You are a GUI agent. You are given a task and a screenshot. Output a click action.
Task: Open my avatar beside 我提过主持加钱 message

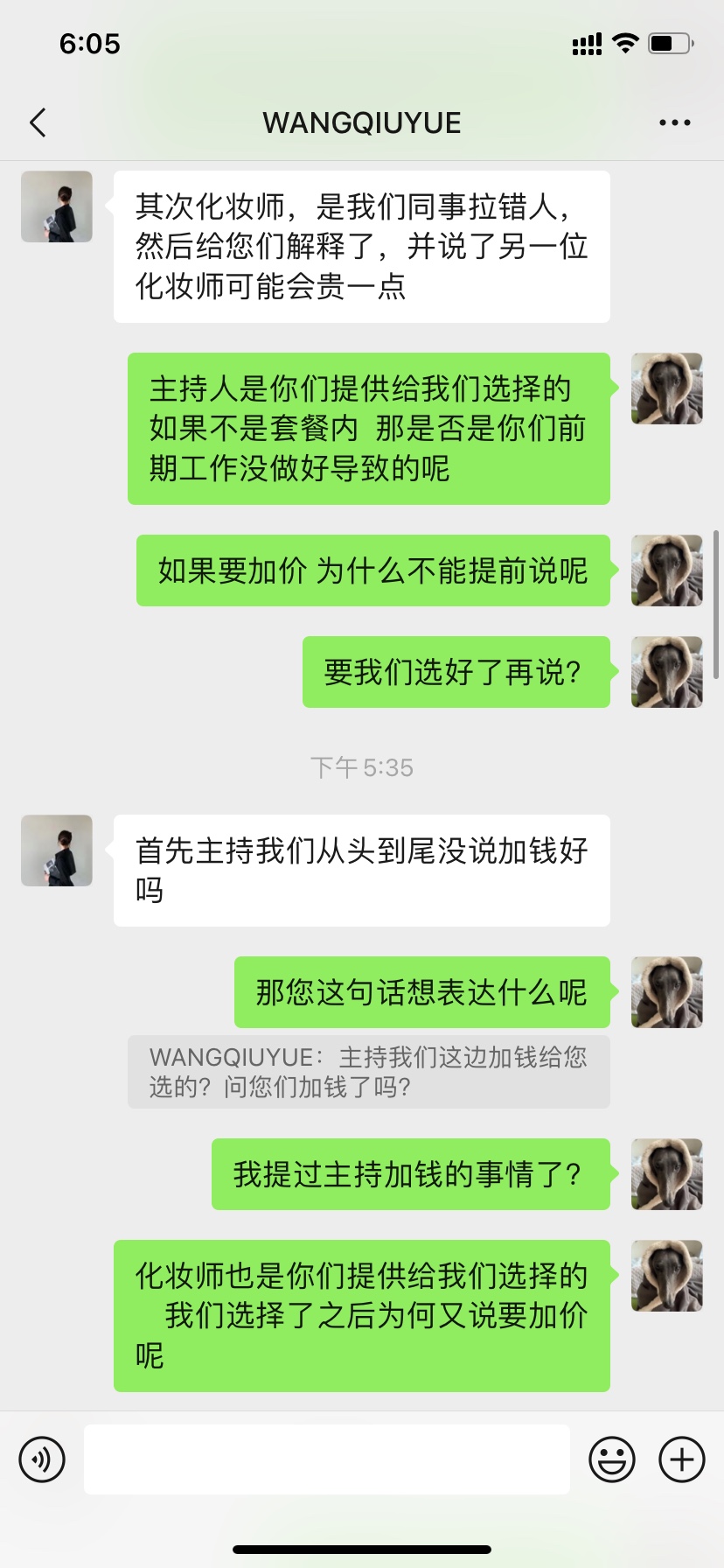tap(667, 1174)
